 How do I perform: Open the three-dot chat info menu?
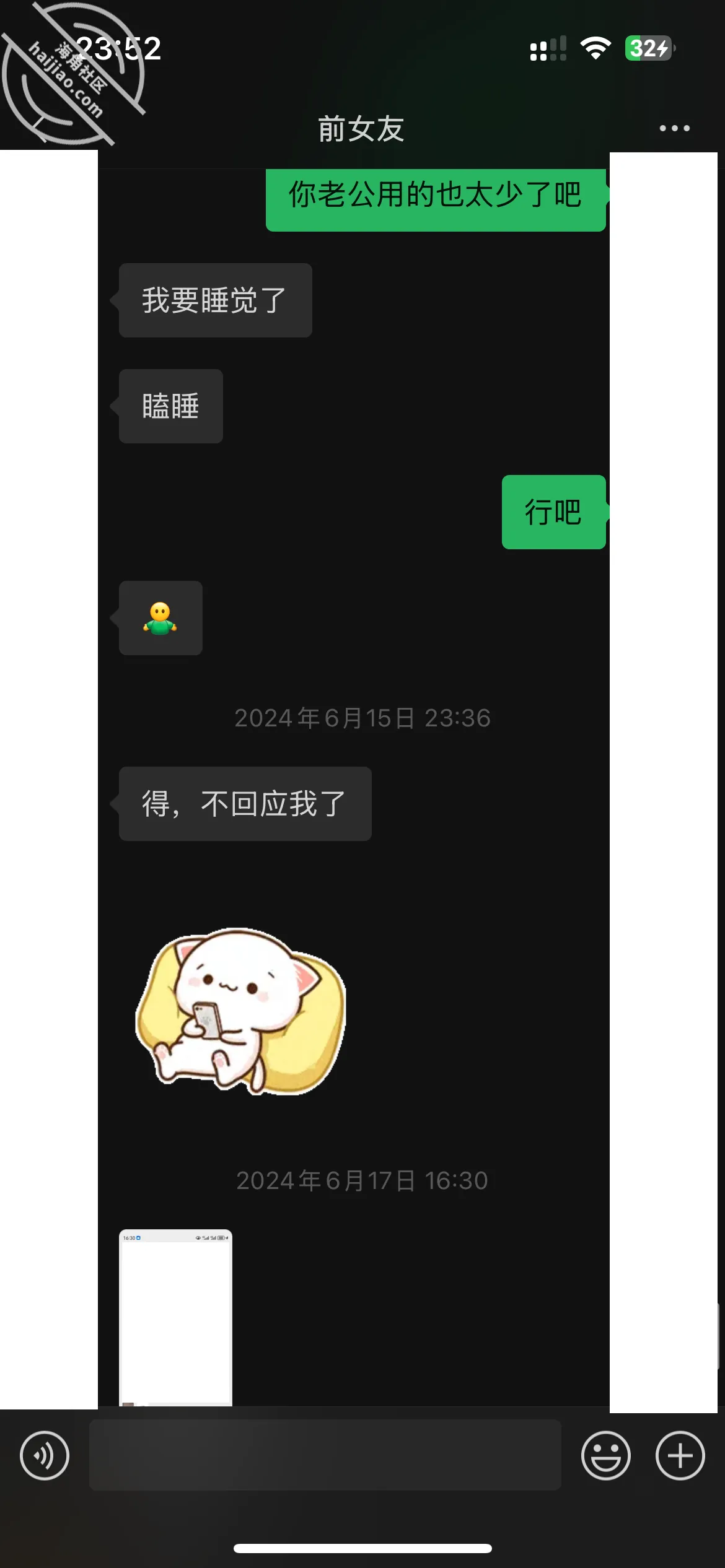[x=674, y=128]
